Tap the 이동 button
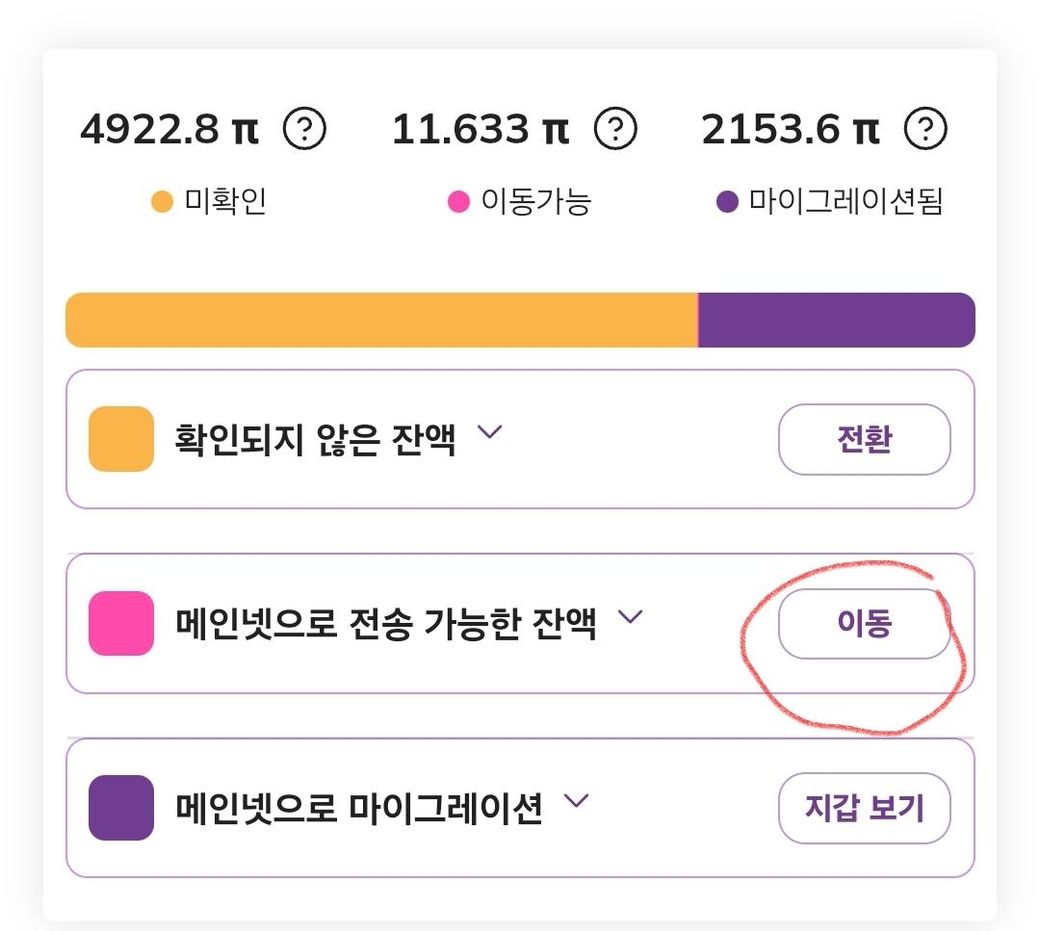 point(864,624)
